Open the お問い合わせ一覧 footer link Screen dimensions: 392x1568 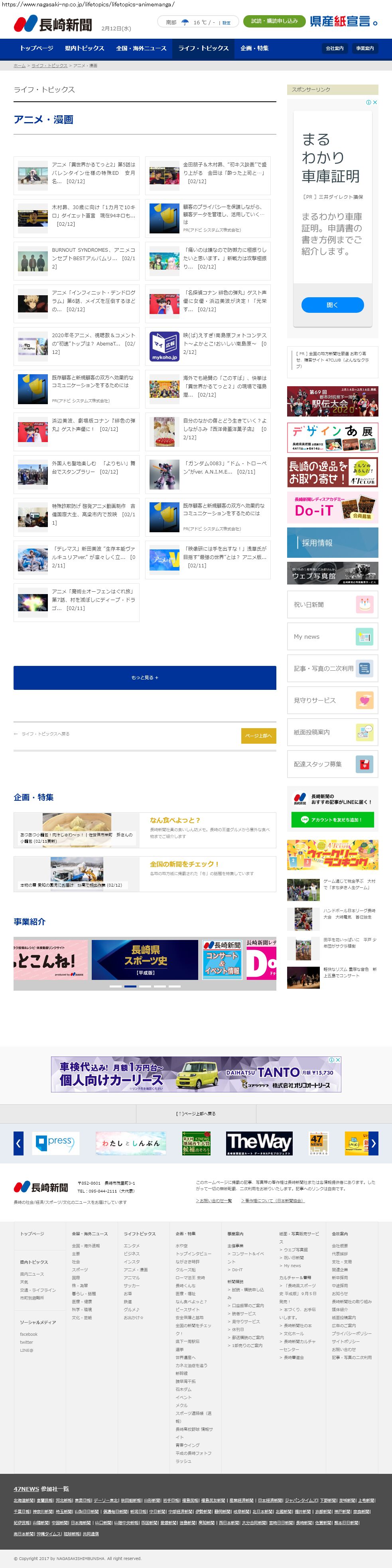pyautogui.click(x=214, y=1201)
